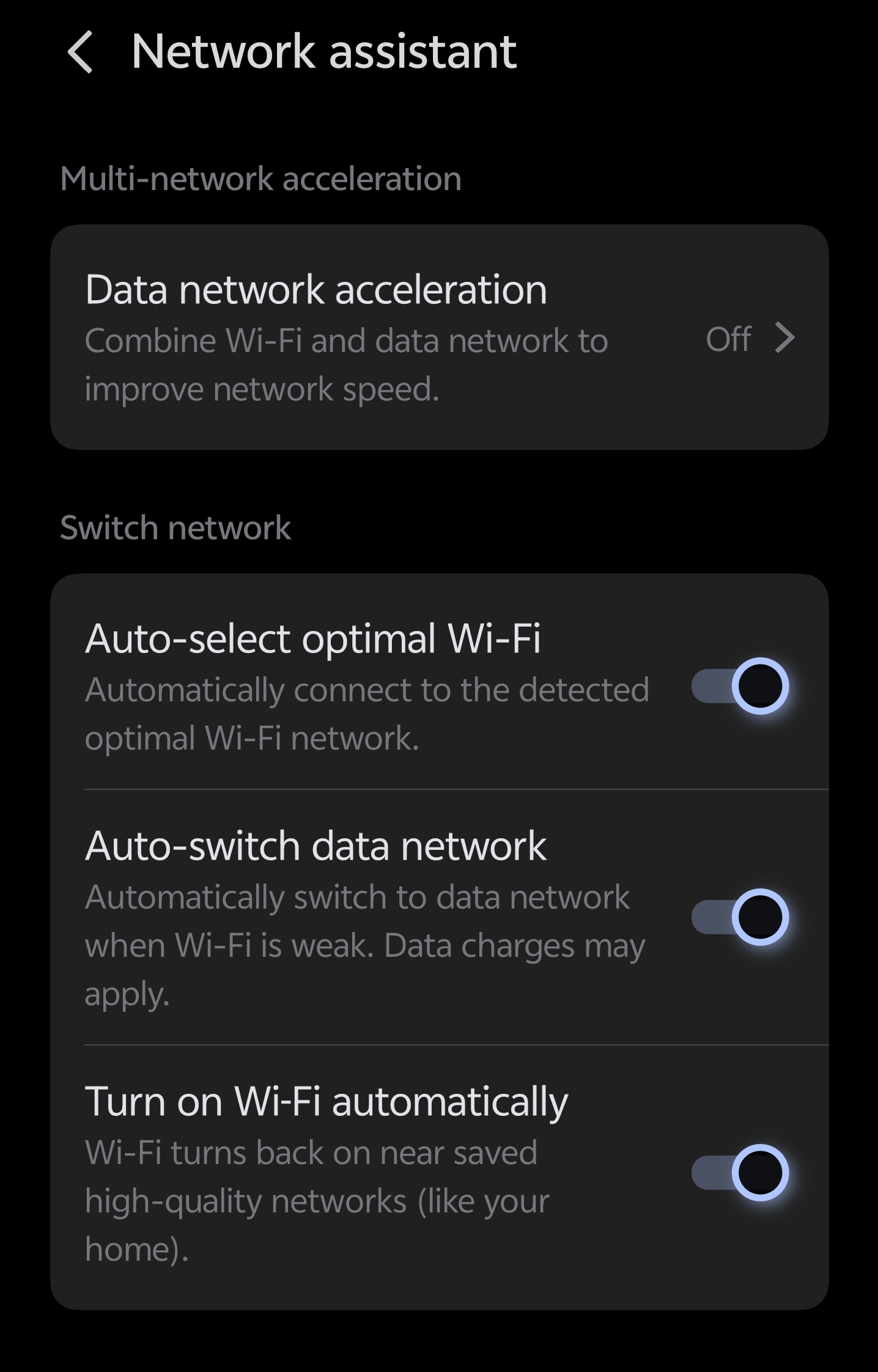
Task: Toggle Auto-select optimal Wi-Fi switch
Action: (740, 686)
